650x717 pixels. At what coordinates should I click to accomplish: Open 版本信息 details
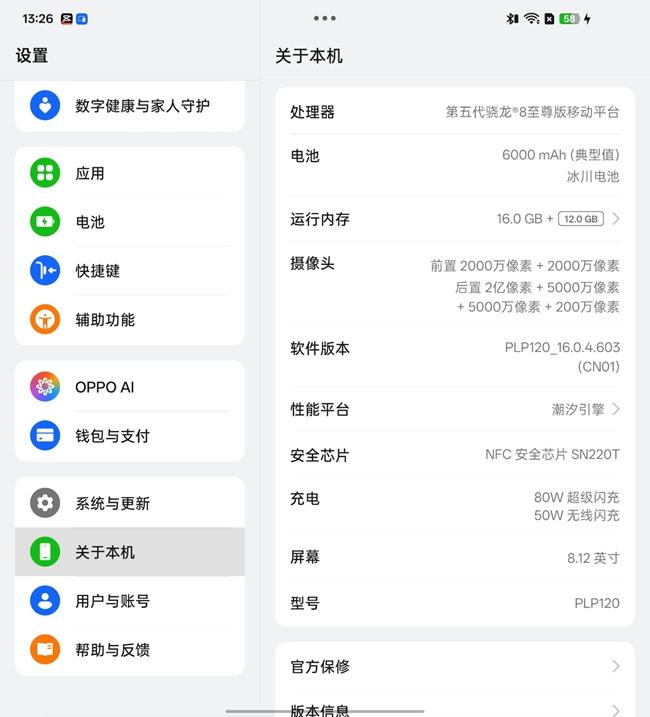454,708
